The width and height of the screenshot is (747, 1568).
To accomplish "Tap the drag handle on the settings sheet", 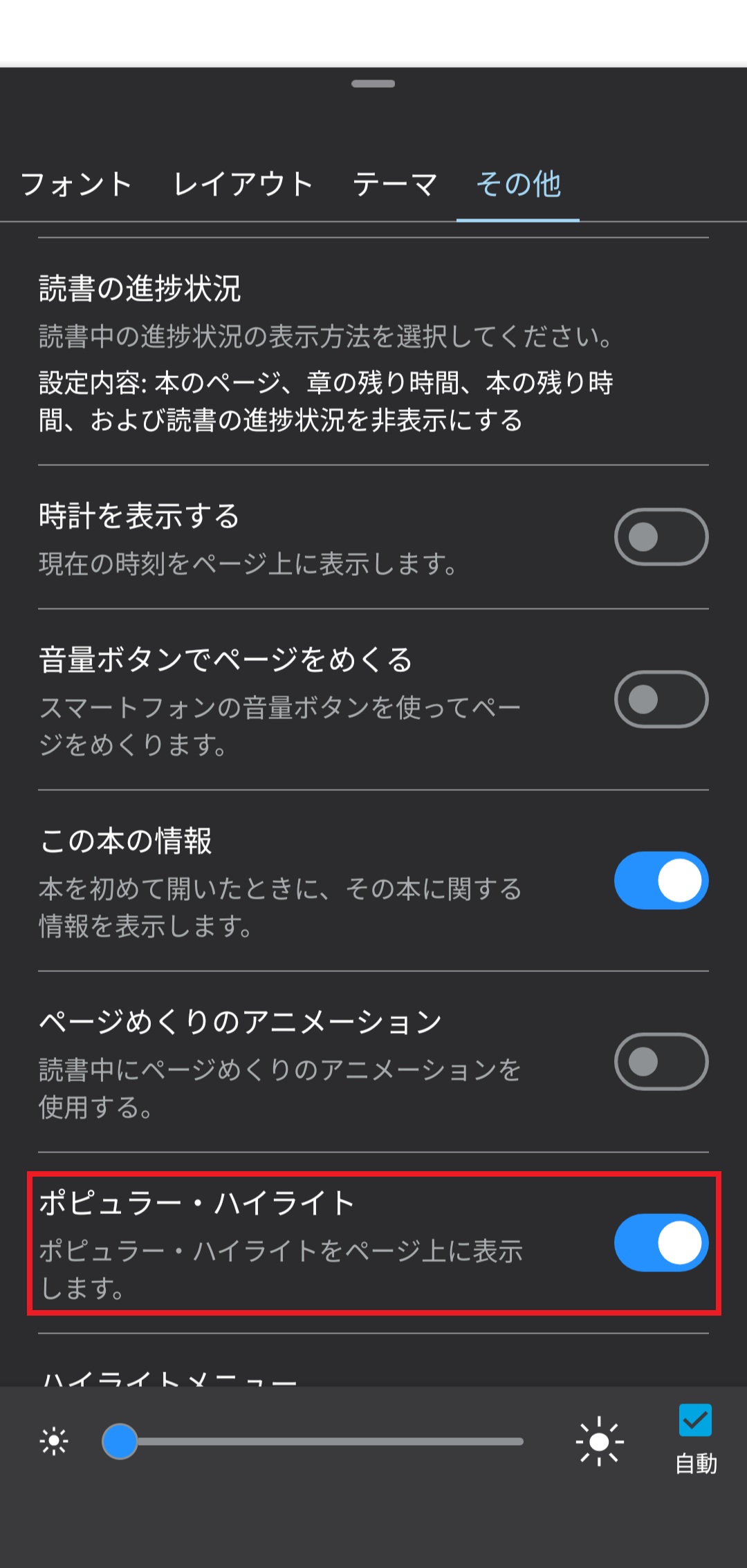I will tap(373, 84).
